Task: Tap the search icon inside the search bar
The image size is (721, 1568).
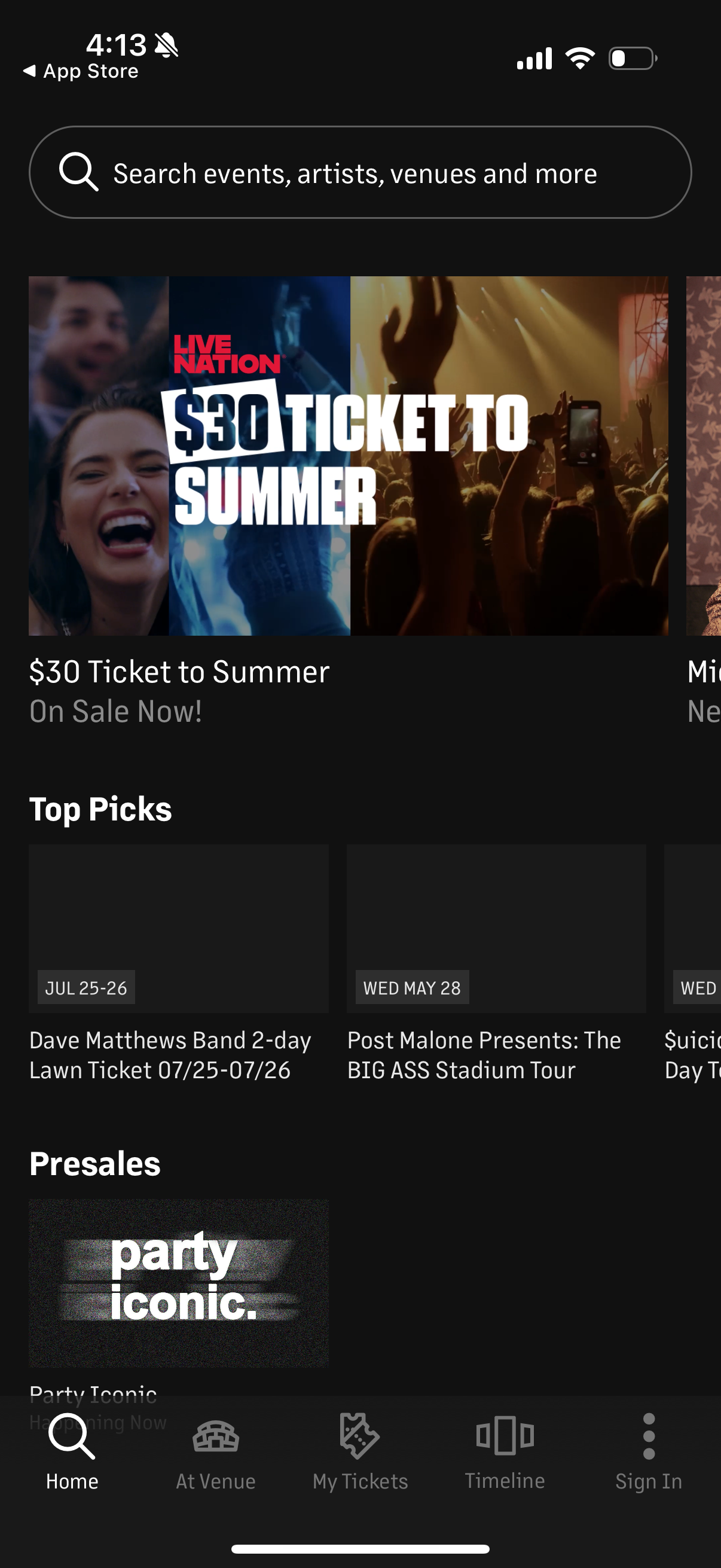Action: click(x=78, y=172)
